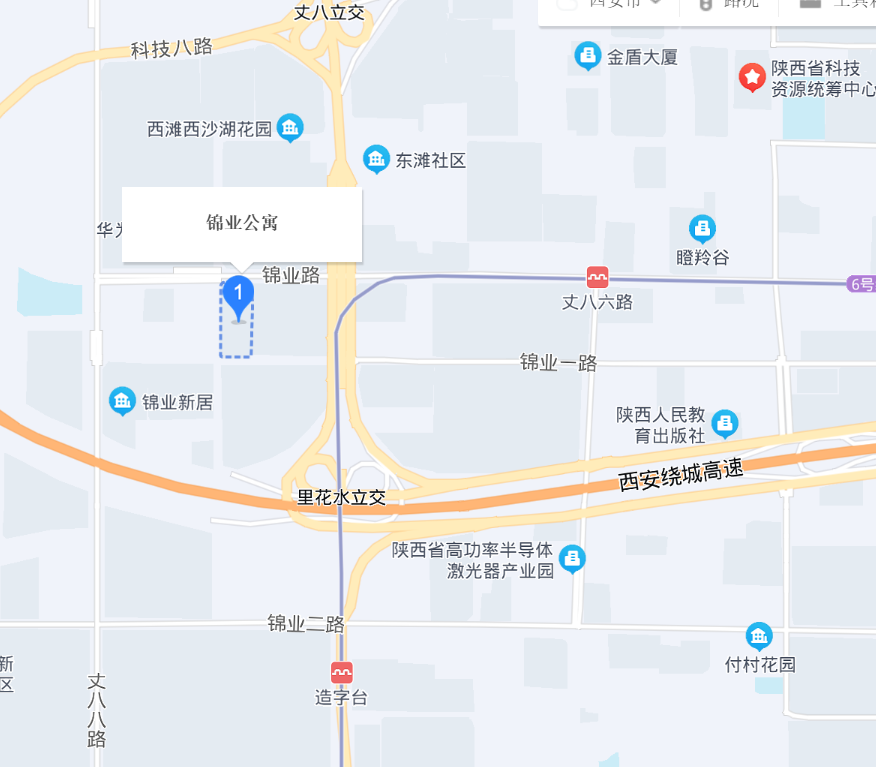Tap the 西滩西沙湖花园 residential marker
Viewport: 876px width, 767px height.
click(x=291, y=128)
